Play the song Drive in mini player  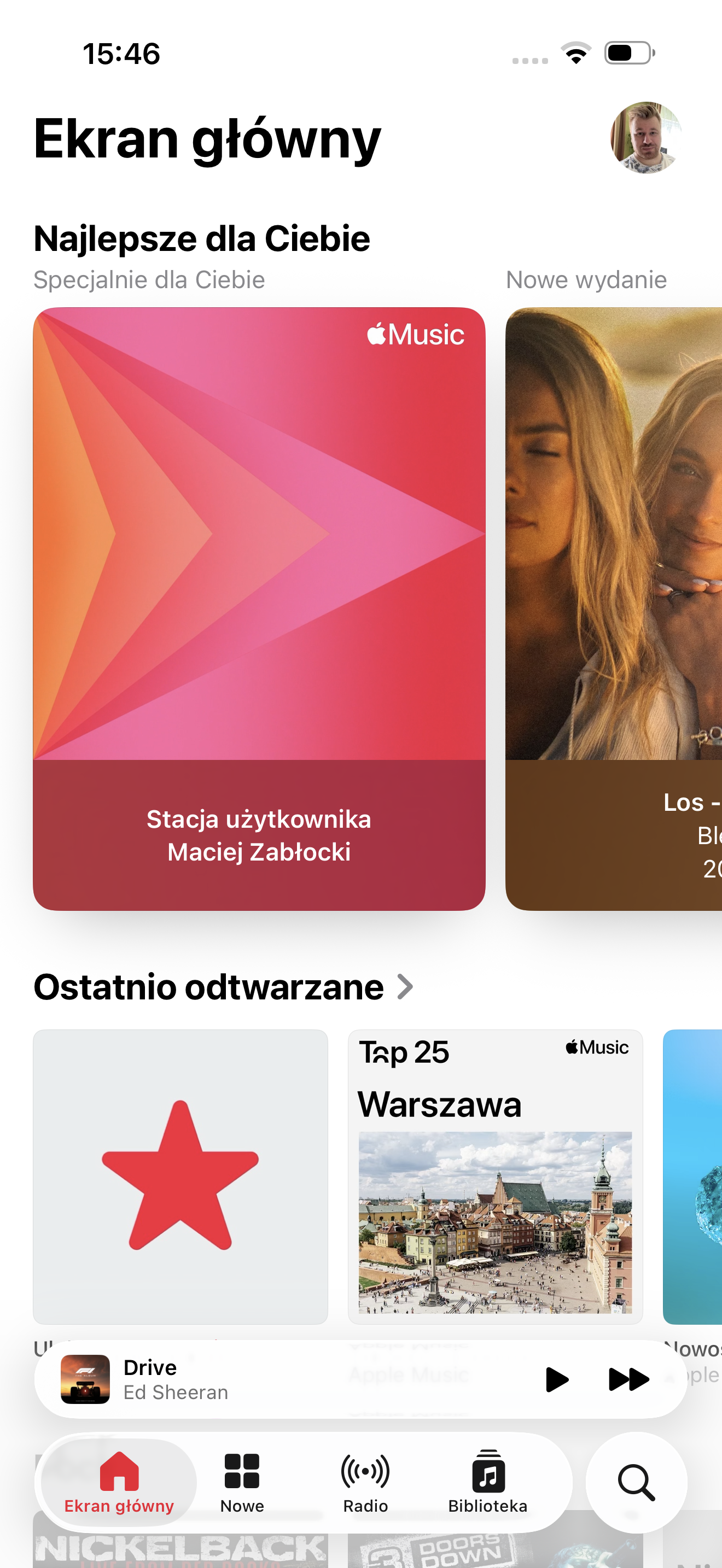556,1379
